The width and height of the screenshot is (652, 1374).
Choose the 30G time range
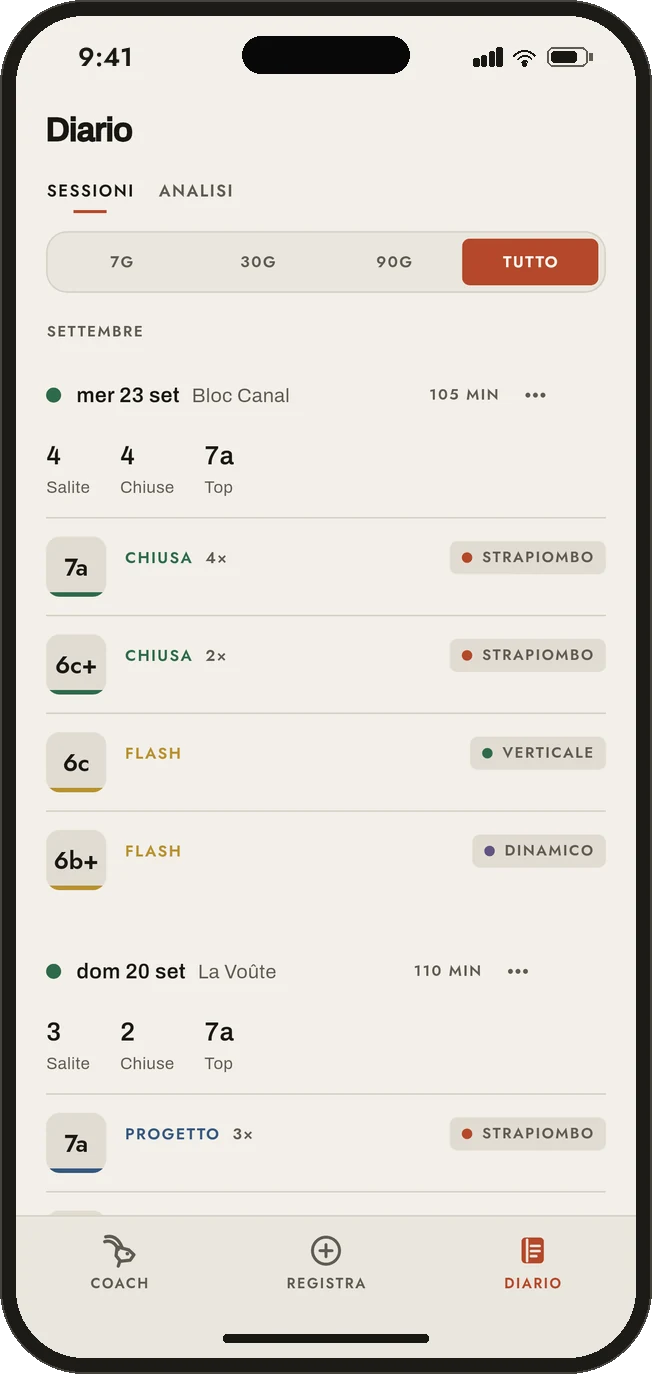(x=258, y=262)
